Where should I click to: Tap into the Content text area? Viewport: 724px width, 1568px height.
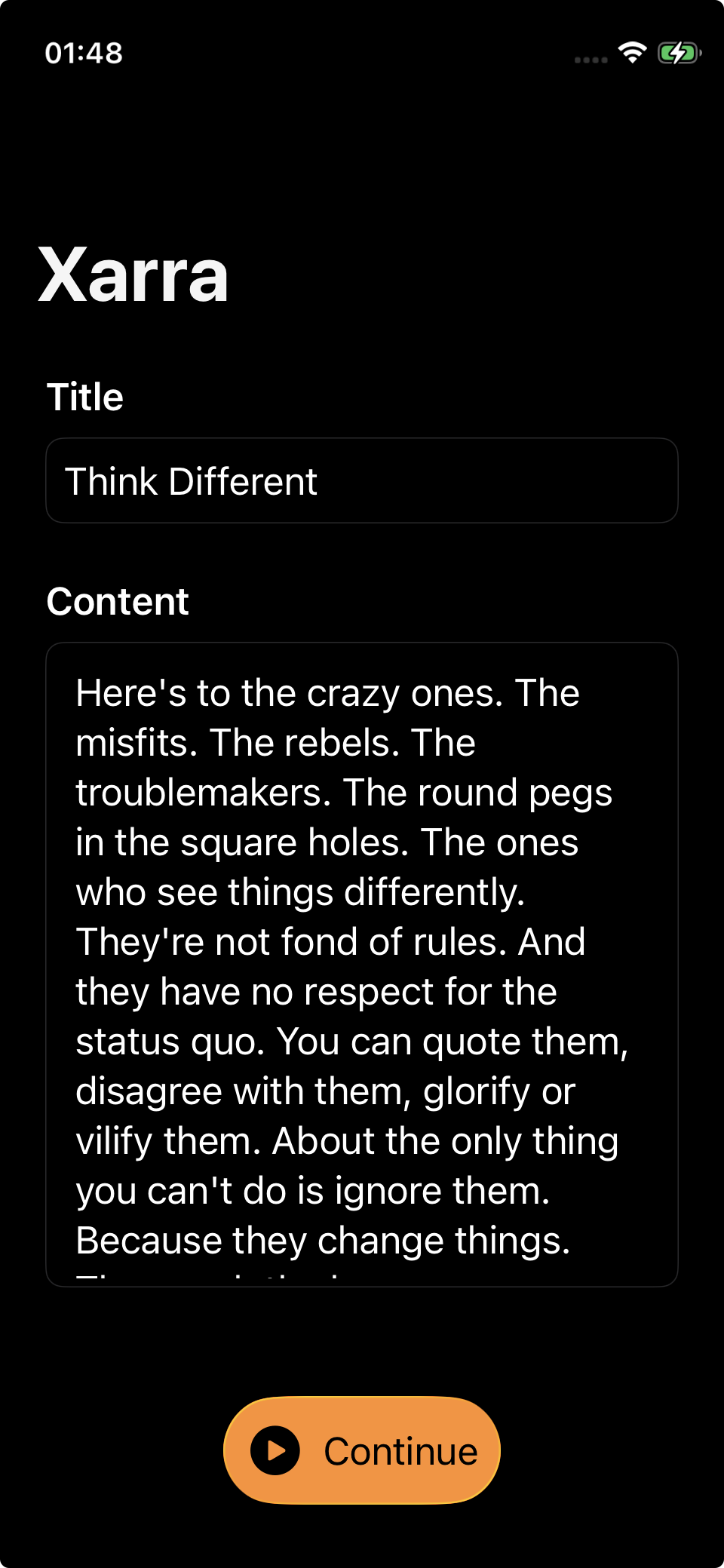coord(362,965)
